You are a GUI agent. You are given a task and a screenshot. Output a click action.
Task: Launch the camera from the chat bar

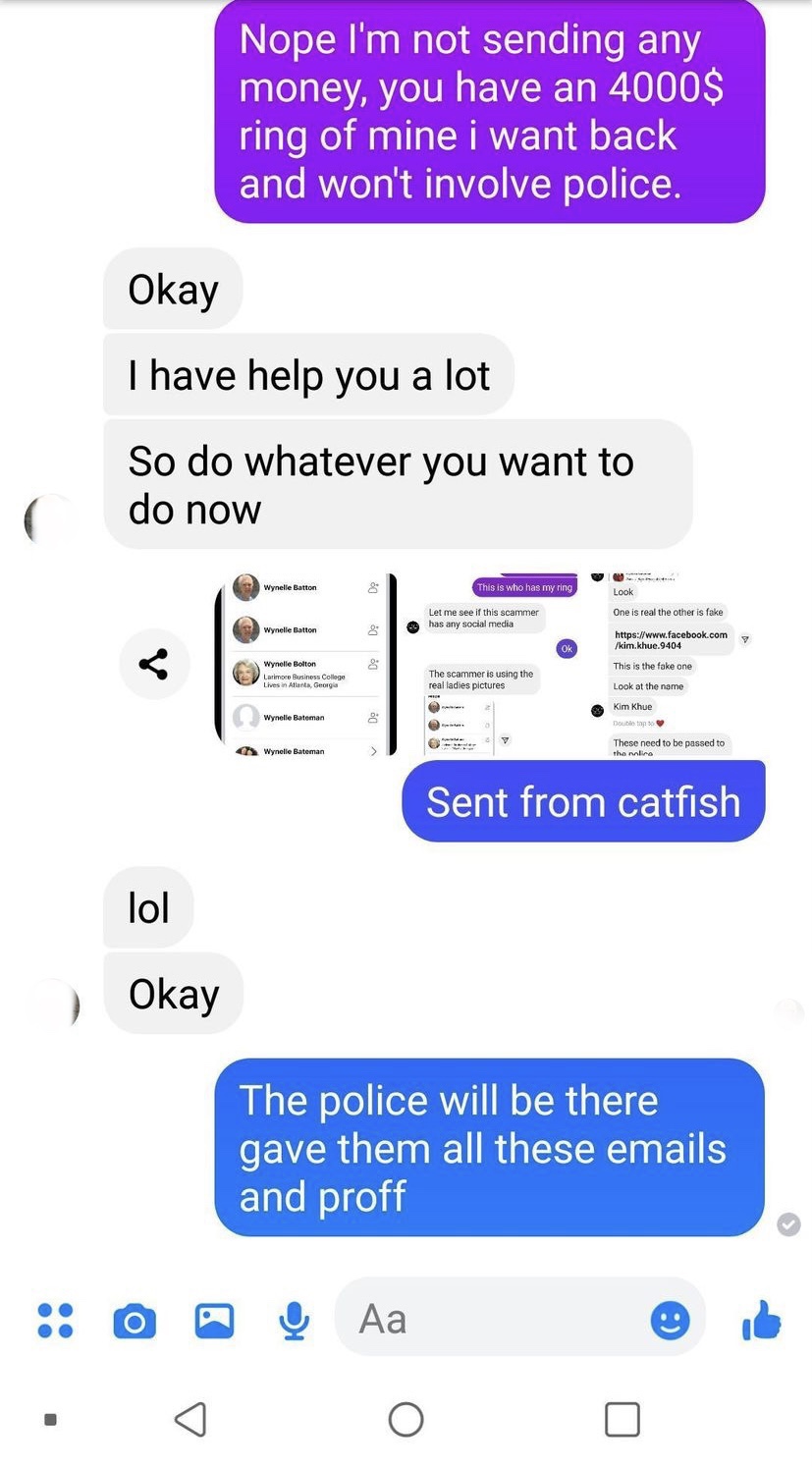[x=135, y=1321]
